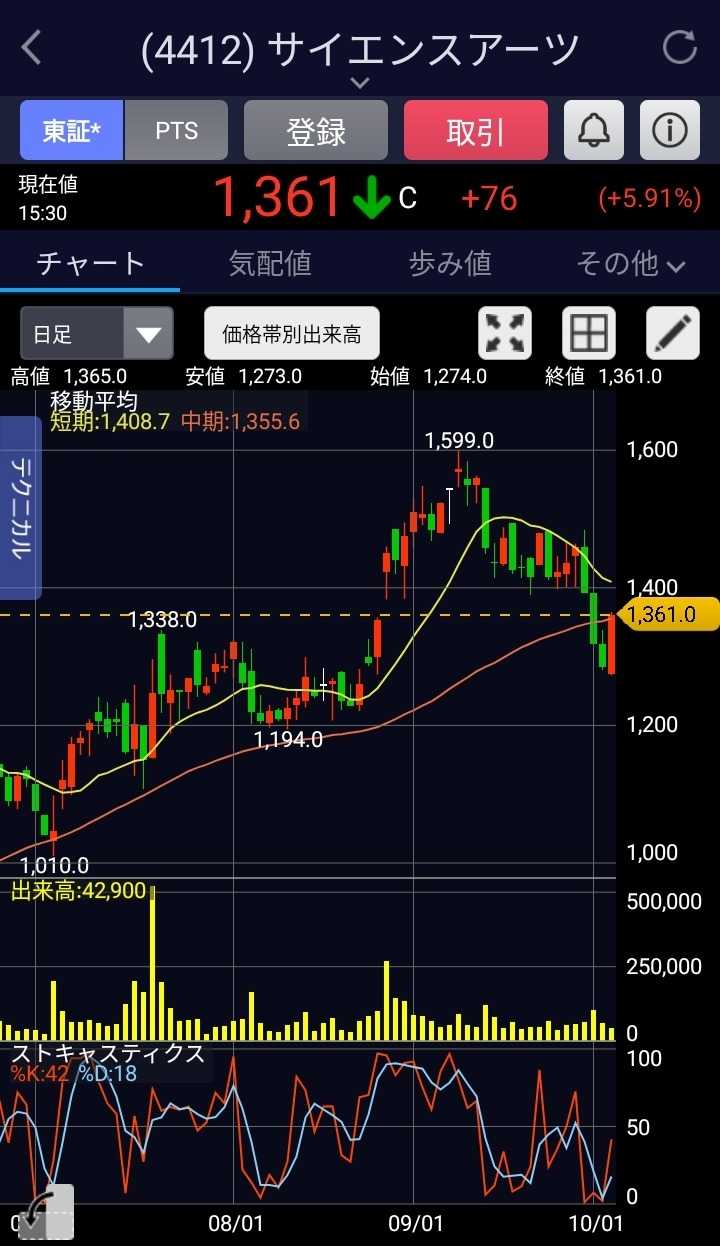Show stock information via the info icon

pyautogui.click(x=669, y=131)
